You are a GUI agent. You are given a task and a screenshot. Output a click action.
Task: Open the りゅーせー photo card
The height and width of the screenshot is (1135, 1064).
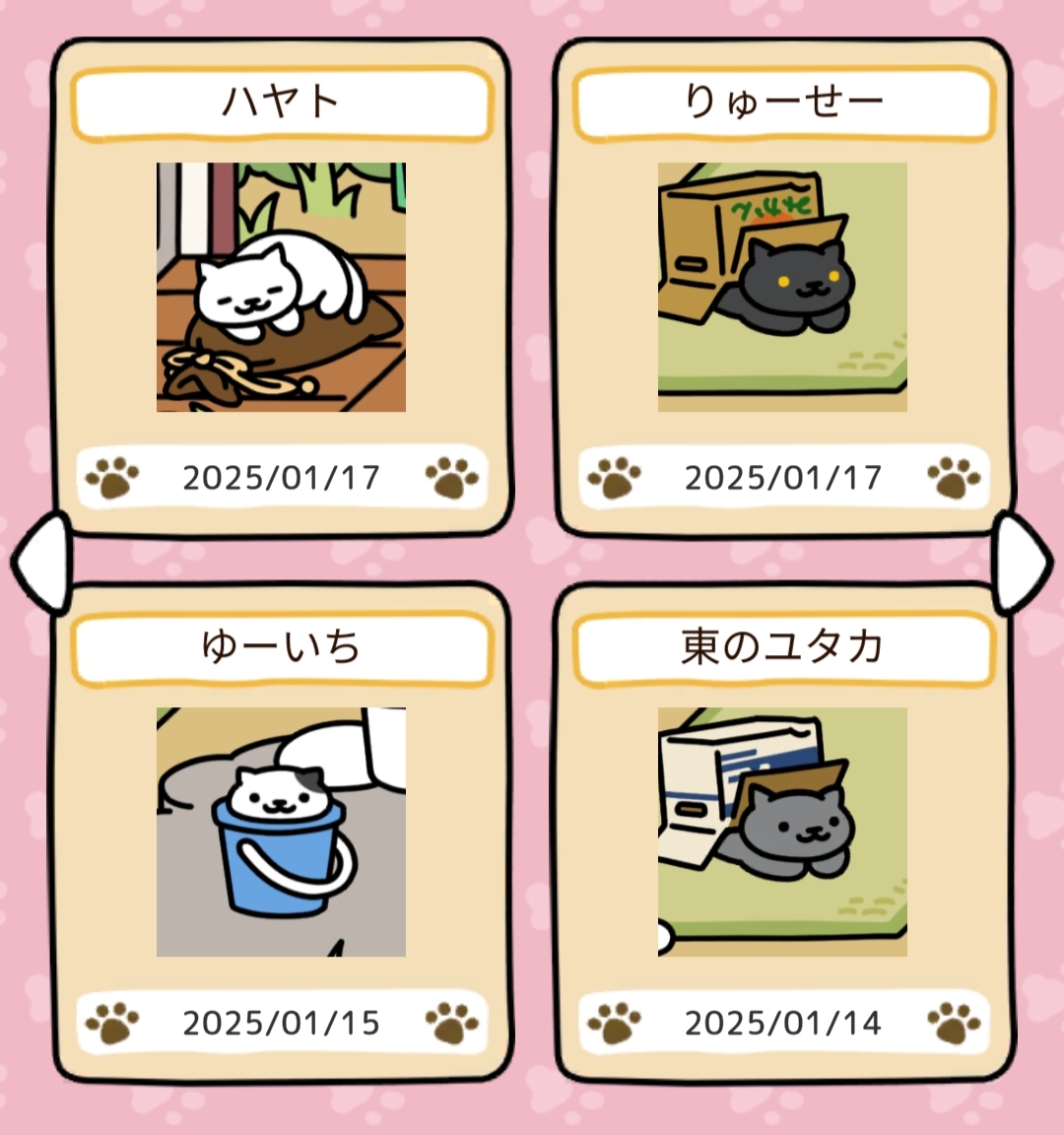pos(782,287)
